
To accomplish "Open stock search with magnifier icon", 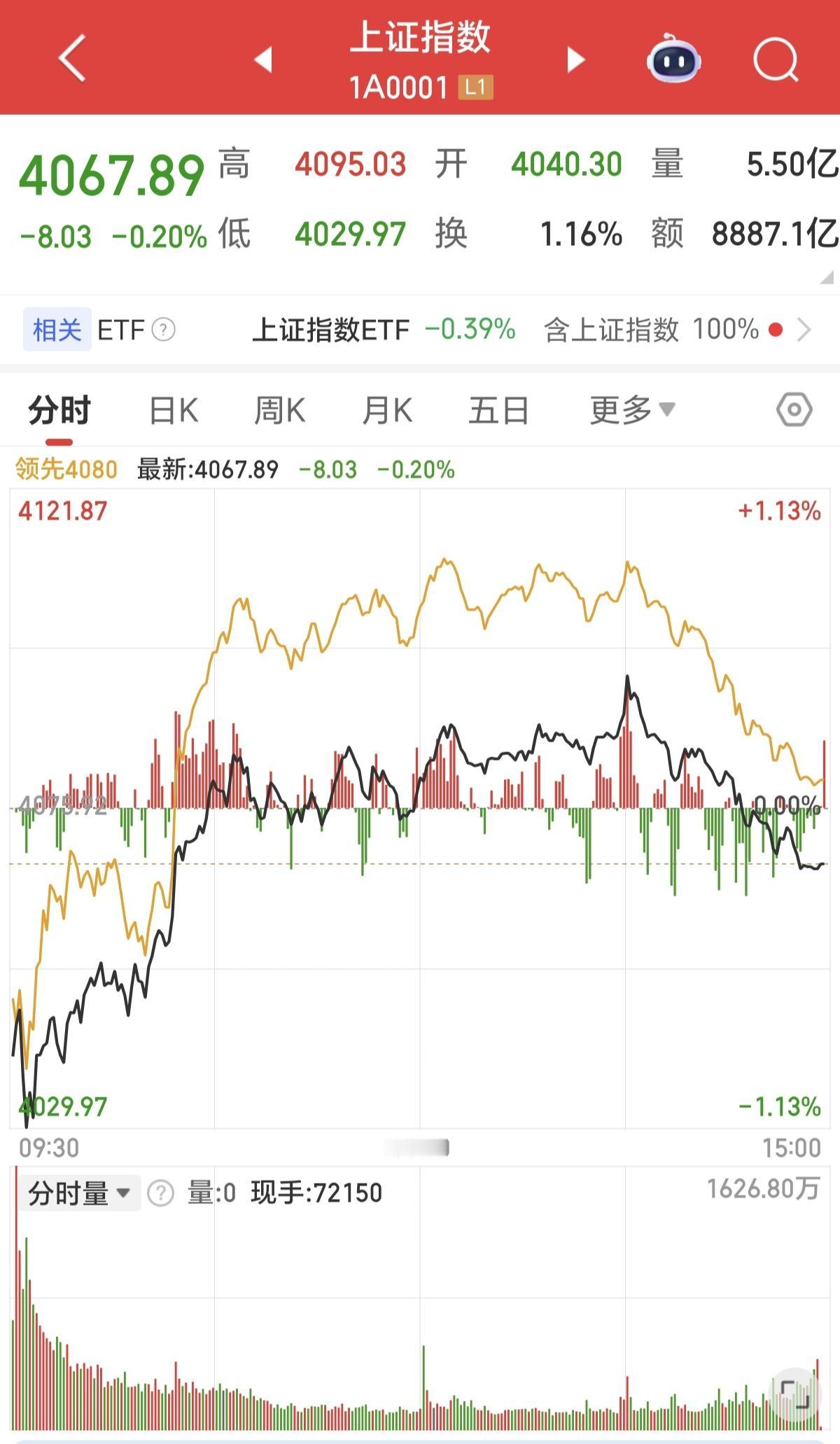I will pos(776,60).
